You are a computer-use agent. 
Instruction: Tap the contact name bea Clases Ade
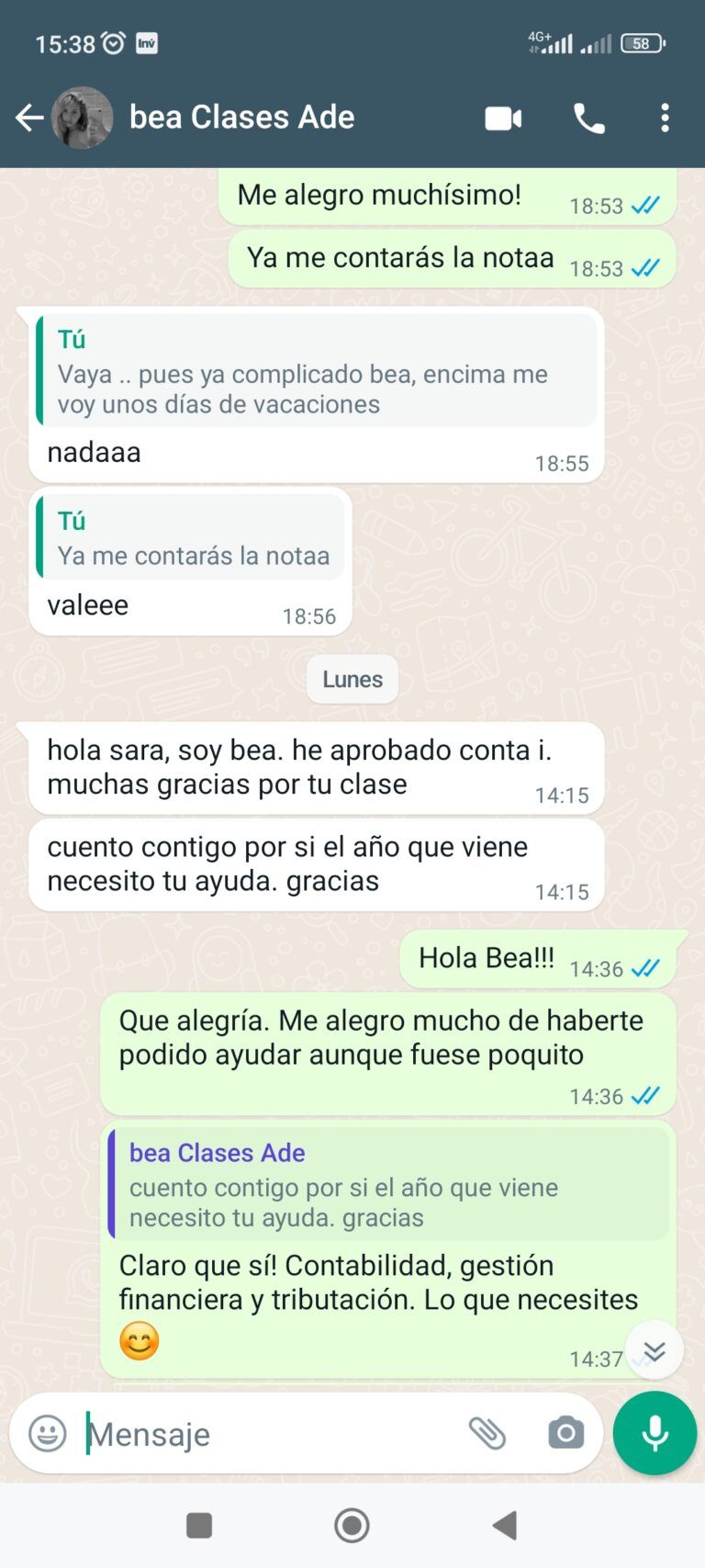[x=241, y=118]
